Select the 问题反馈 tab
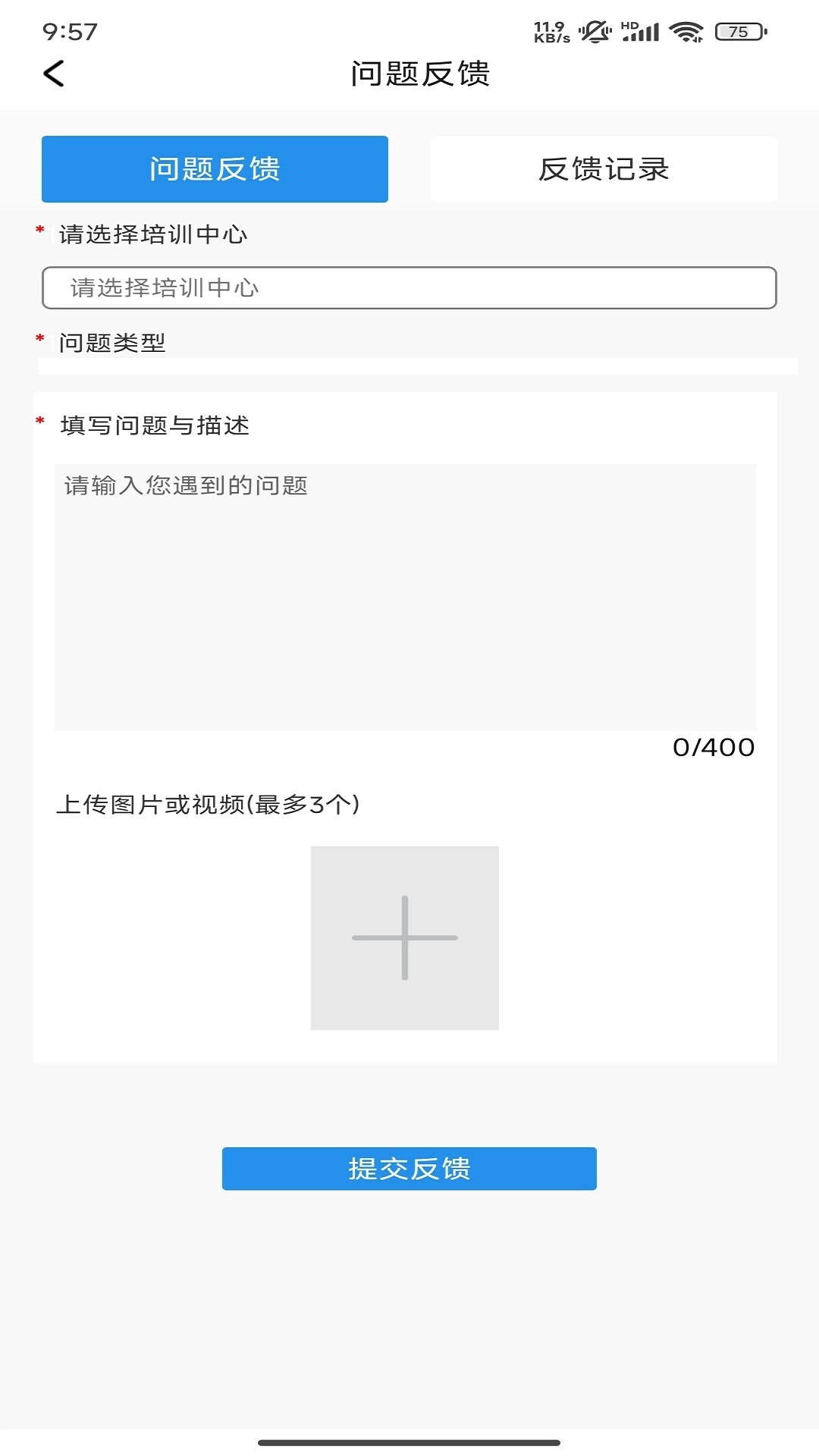Viewport: 819px width, 1456px height. click(x=215, y=169)
